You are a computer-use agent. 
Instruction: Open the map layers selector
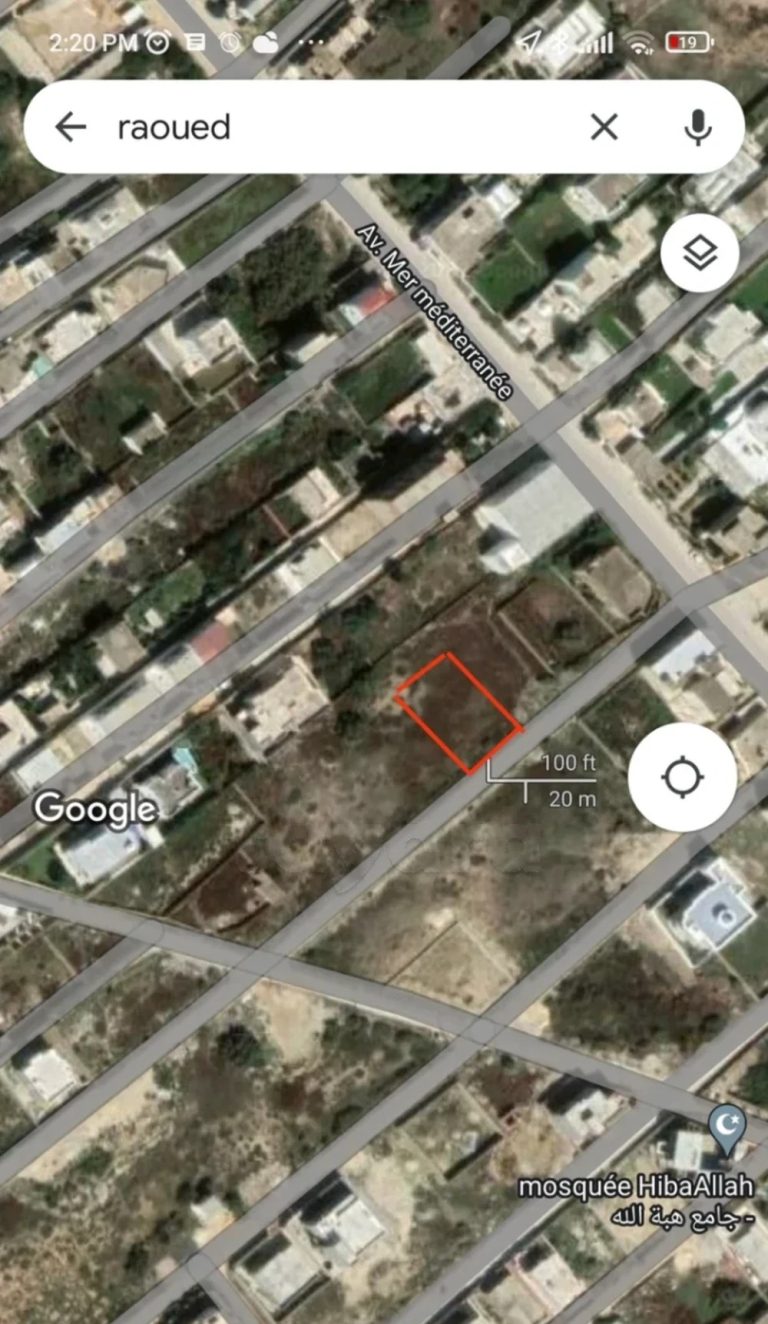tap(700, 254)
